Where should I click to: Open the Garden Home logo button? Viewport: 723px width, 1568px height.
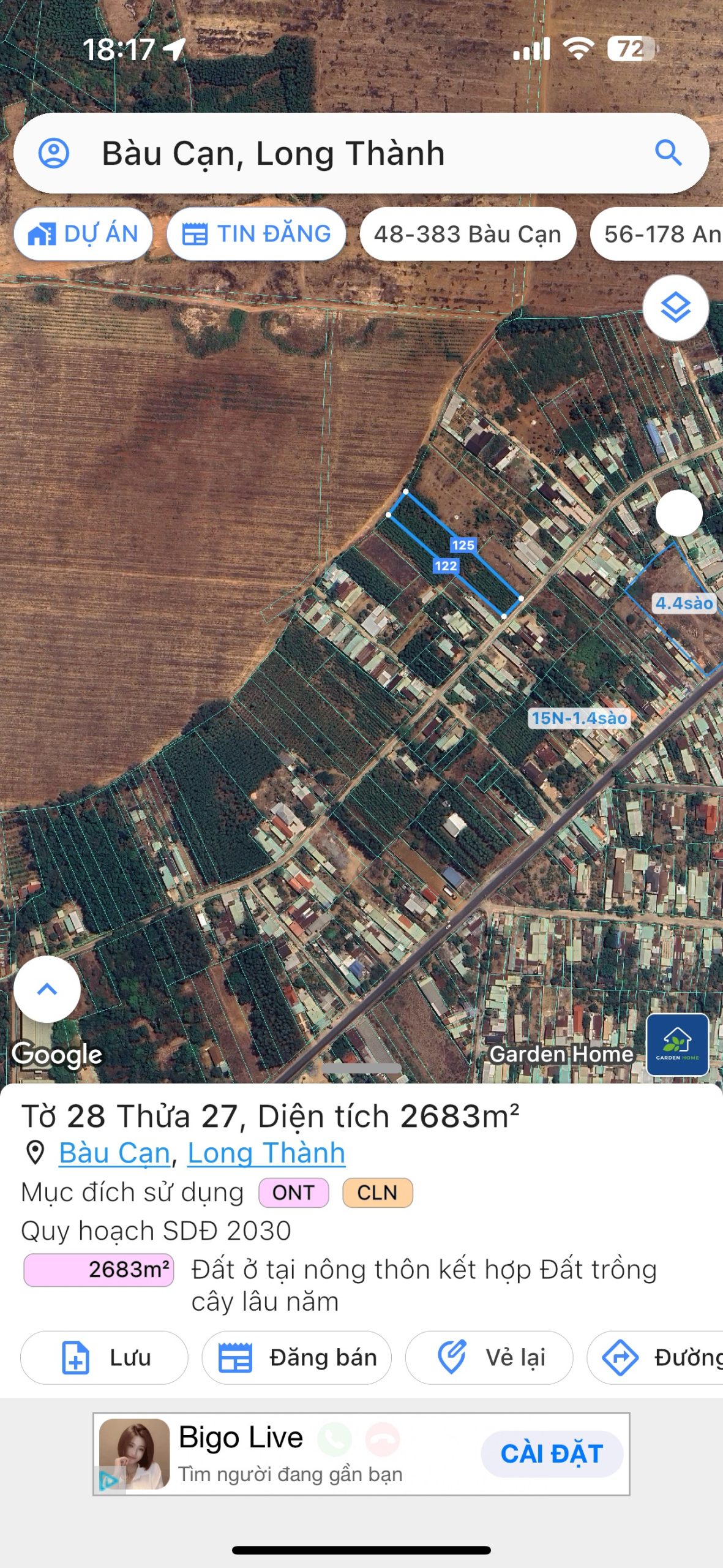coord(677,1045)
